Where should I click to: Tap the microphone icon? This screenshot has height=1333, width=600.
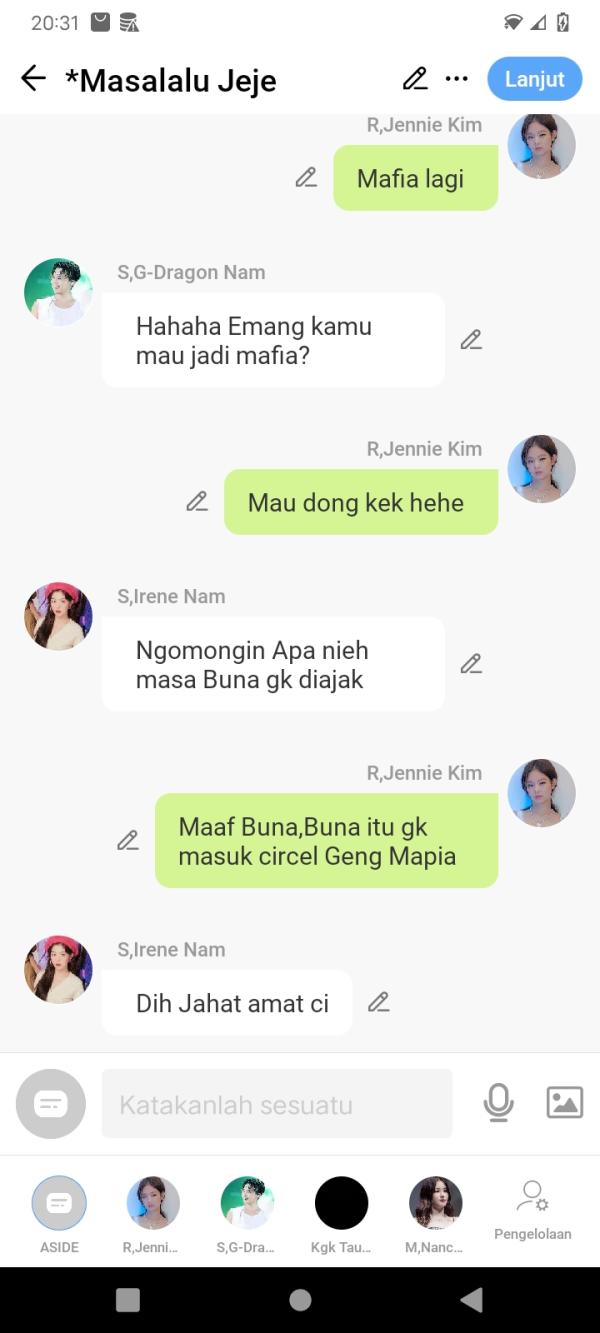(x=498, y=1103)
